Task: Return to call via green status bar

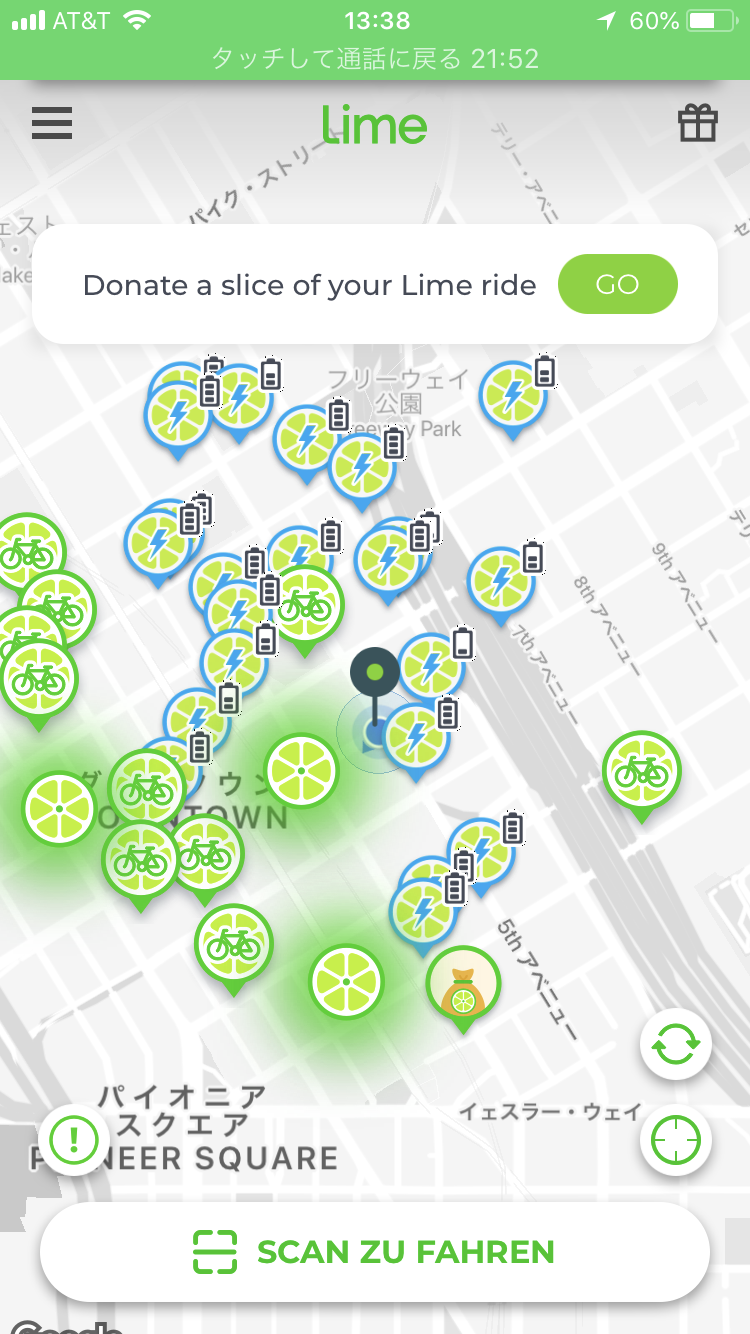Action: [x=375, y=58]
